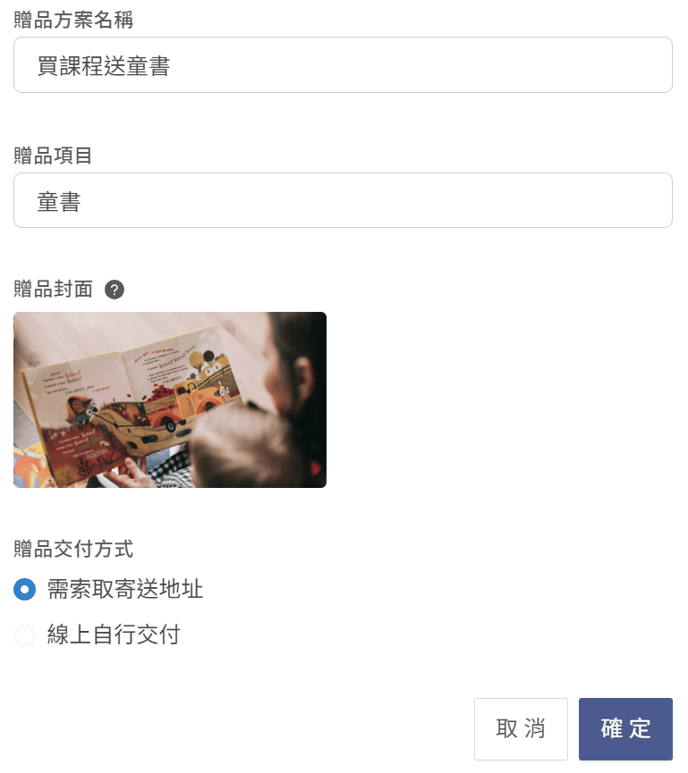Tap the gift cover image to change it

[170, 400]
